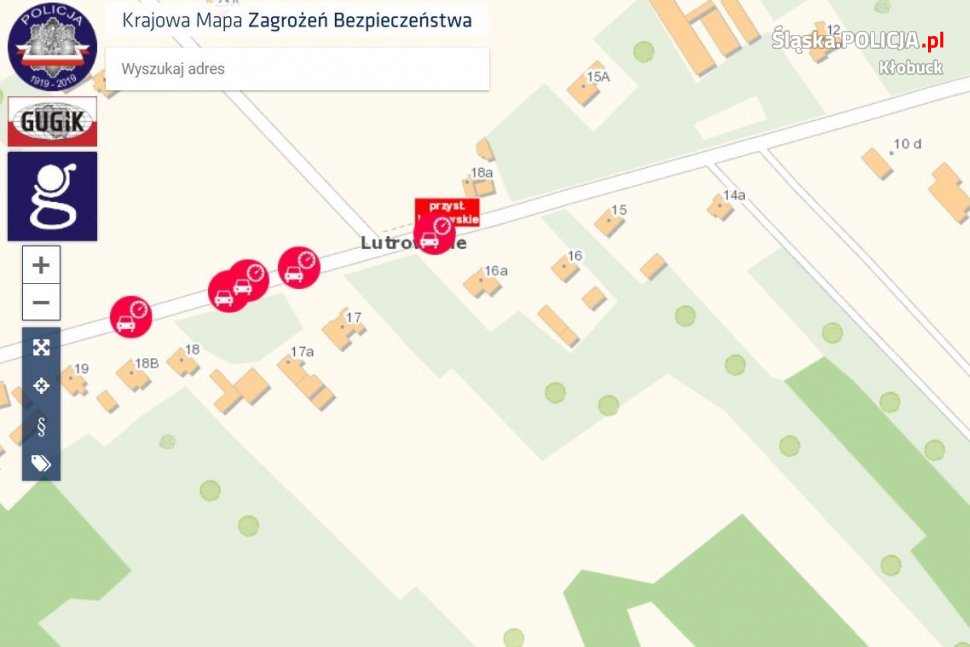This screenshot has width=970, height=647.
Task: Select the Geoportal 'g' base map
Action: [x=52, y=196]
